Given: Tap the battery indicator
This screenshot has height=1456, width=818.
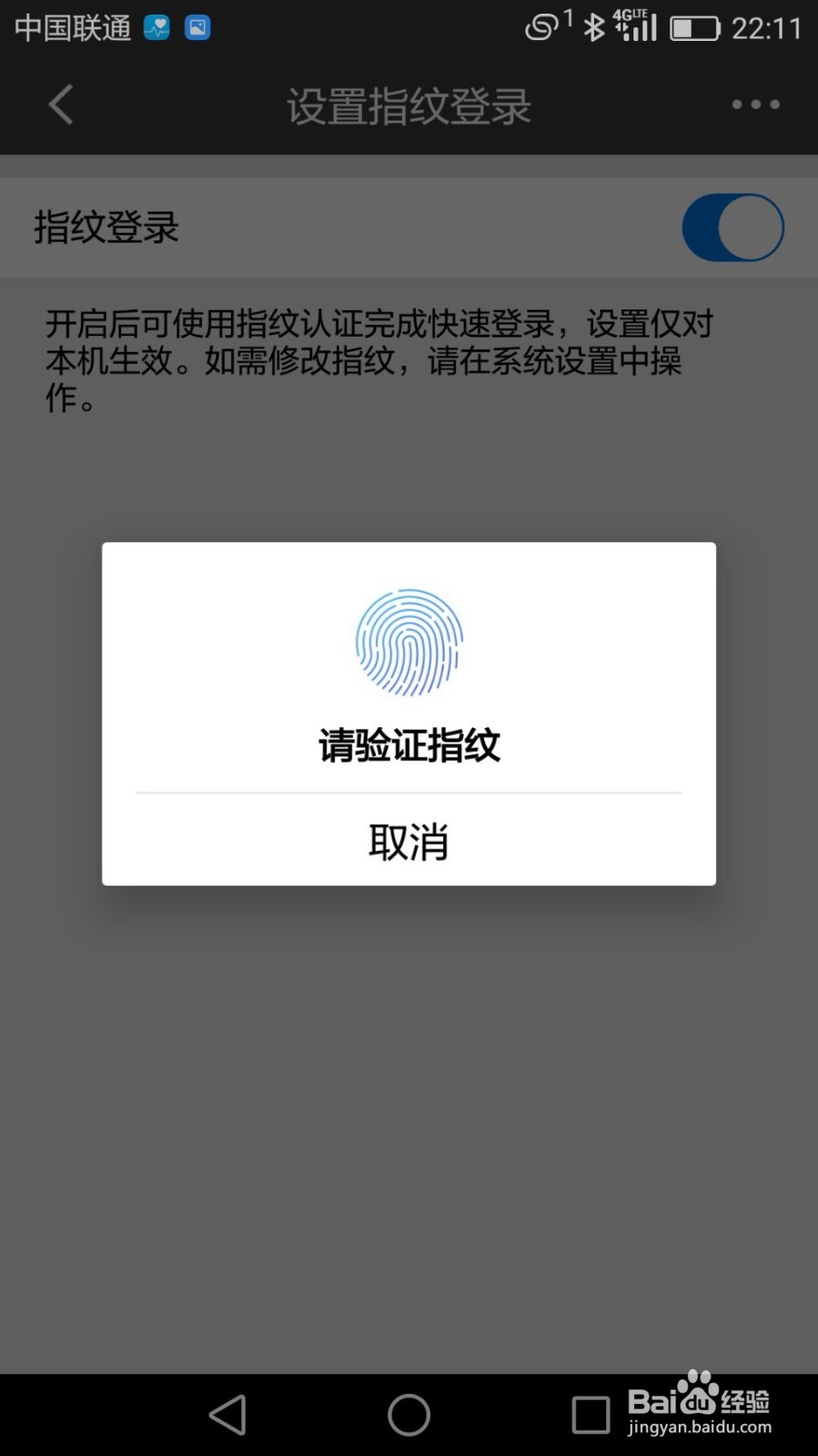Looking at the screenshot, I should (694, 27).
